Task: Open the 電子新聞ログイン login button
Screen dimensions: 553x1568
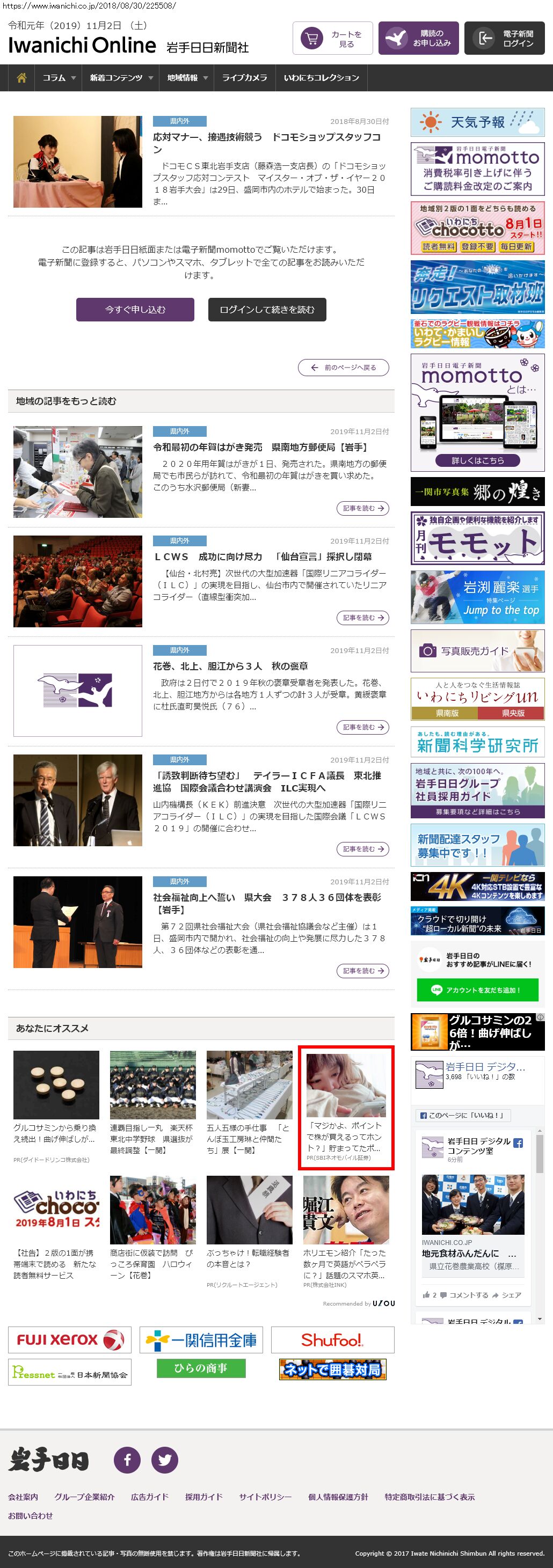Action: pyautogui.click(x=504, y=38)
